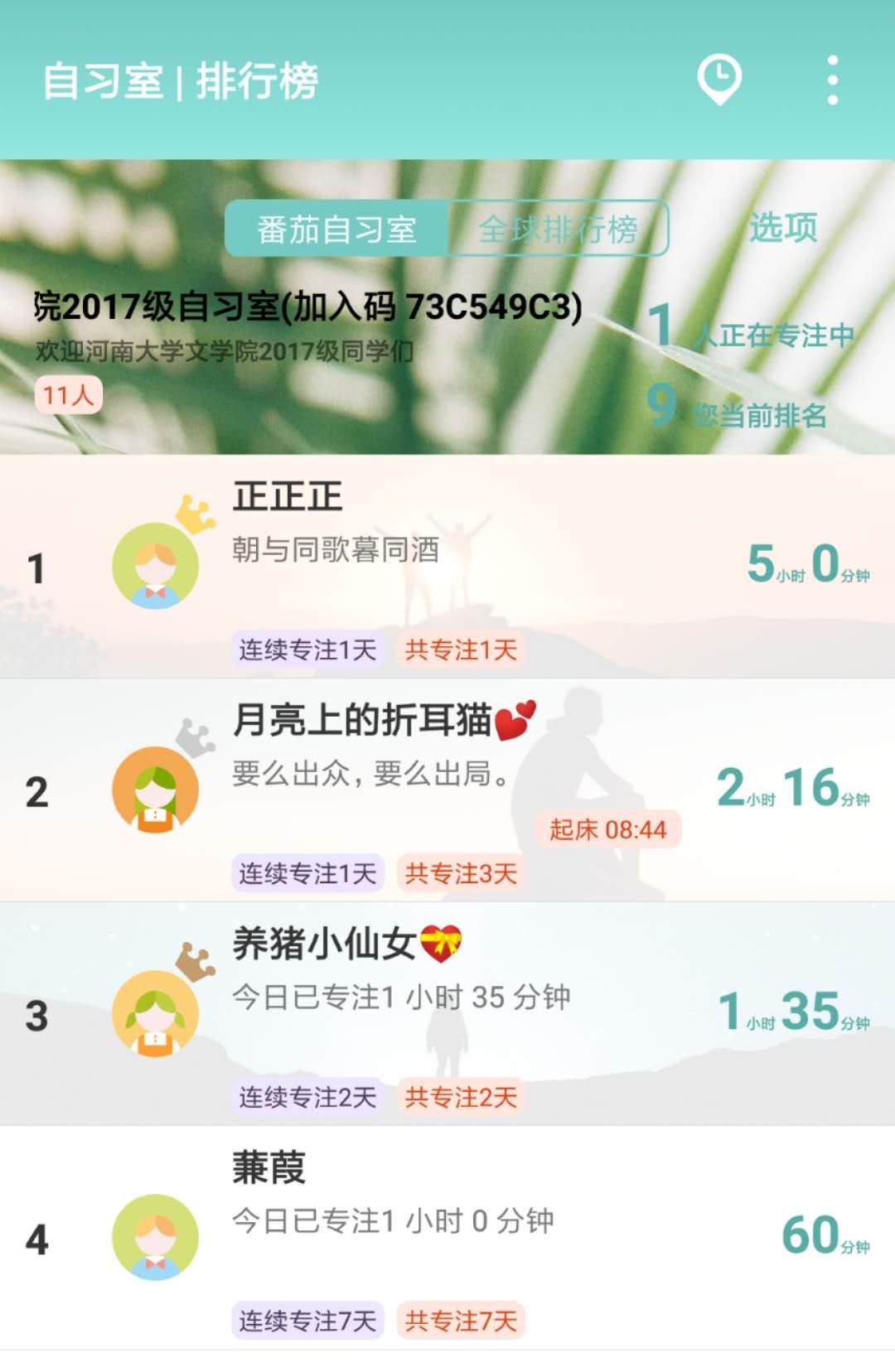
Task: Switch to 番茄自习室 tab
Action: click(336, 229)
